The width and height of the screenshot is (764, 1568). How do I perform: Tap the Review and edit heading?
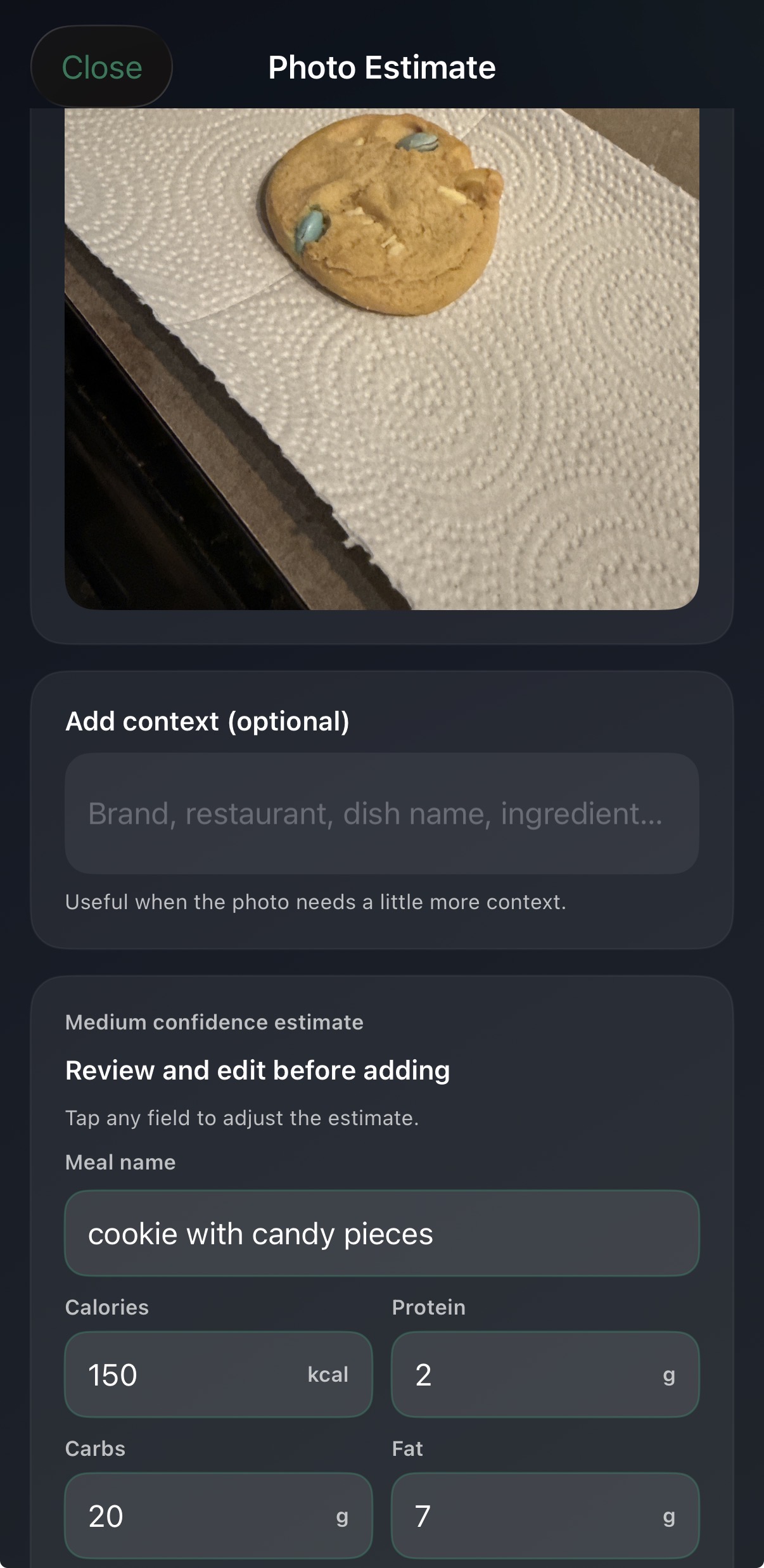(x=257, y=1070)
